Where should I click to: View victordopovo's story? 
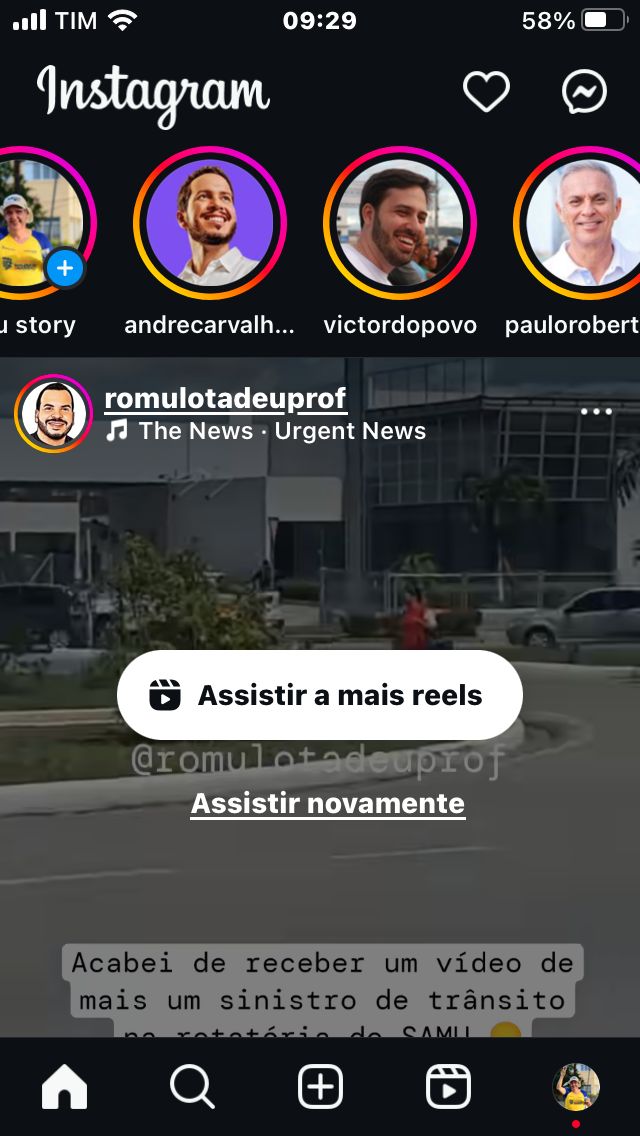point(400,223)
